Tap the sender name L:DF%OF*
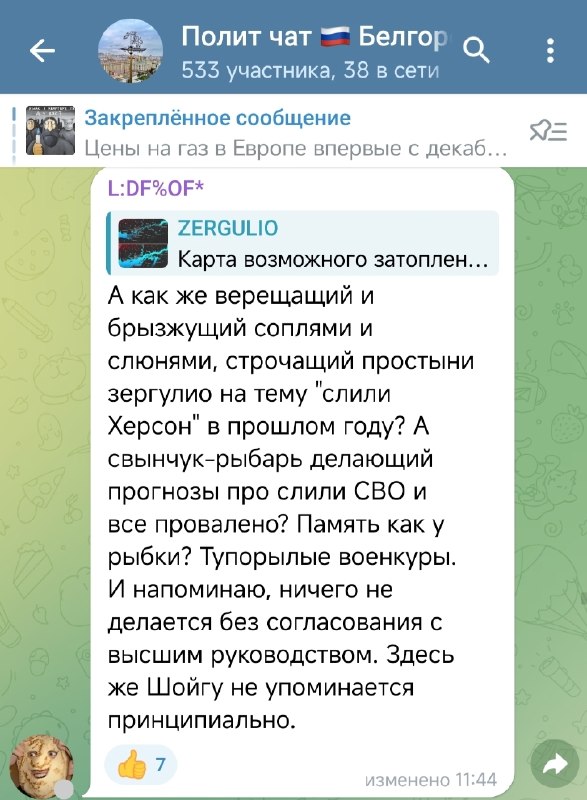The height and width of the screenshot is (800, 587). pos(156,189)
